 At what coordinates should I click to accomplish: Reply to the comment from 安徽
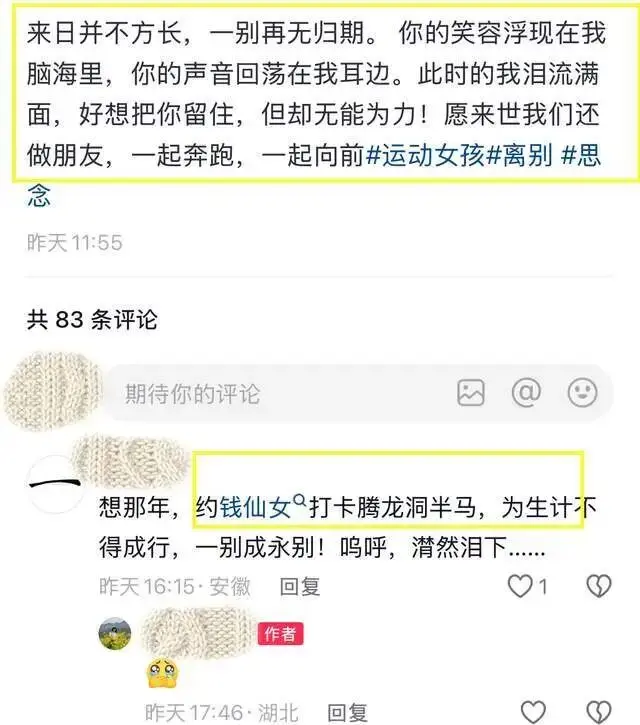[299, 586]
